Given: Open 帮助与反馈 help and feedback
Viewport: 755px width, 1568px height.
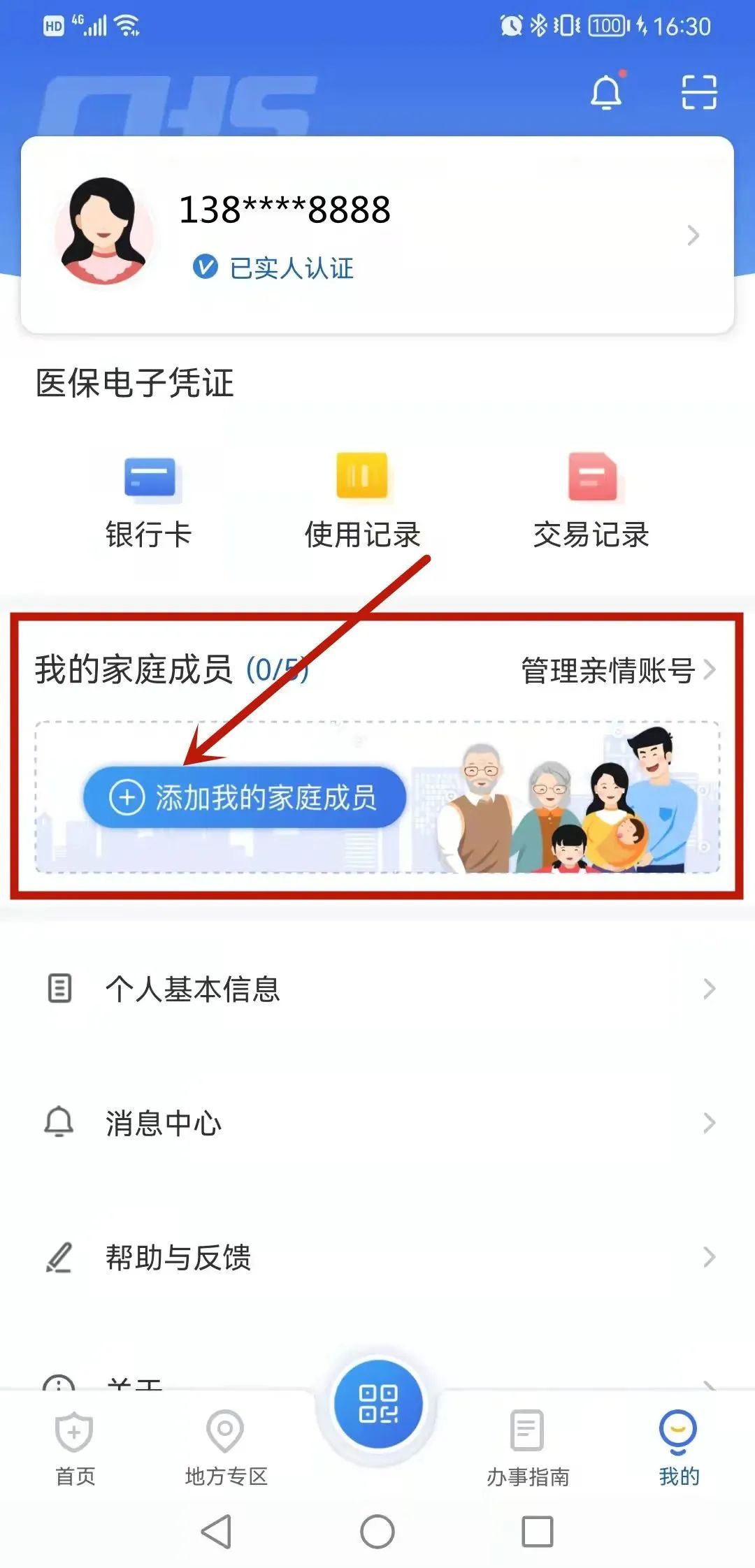Looking at the screenshot, I should [377, 1257].
